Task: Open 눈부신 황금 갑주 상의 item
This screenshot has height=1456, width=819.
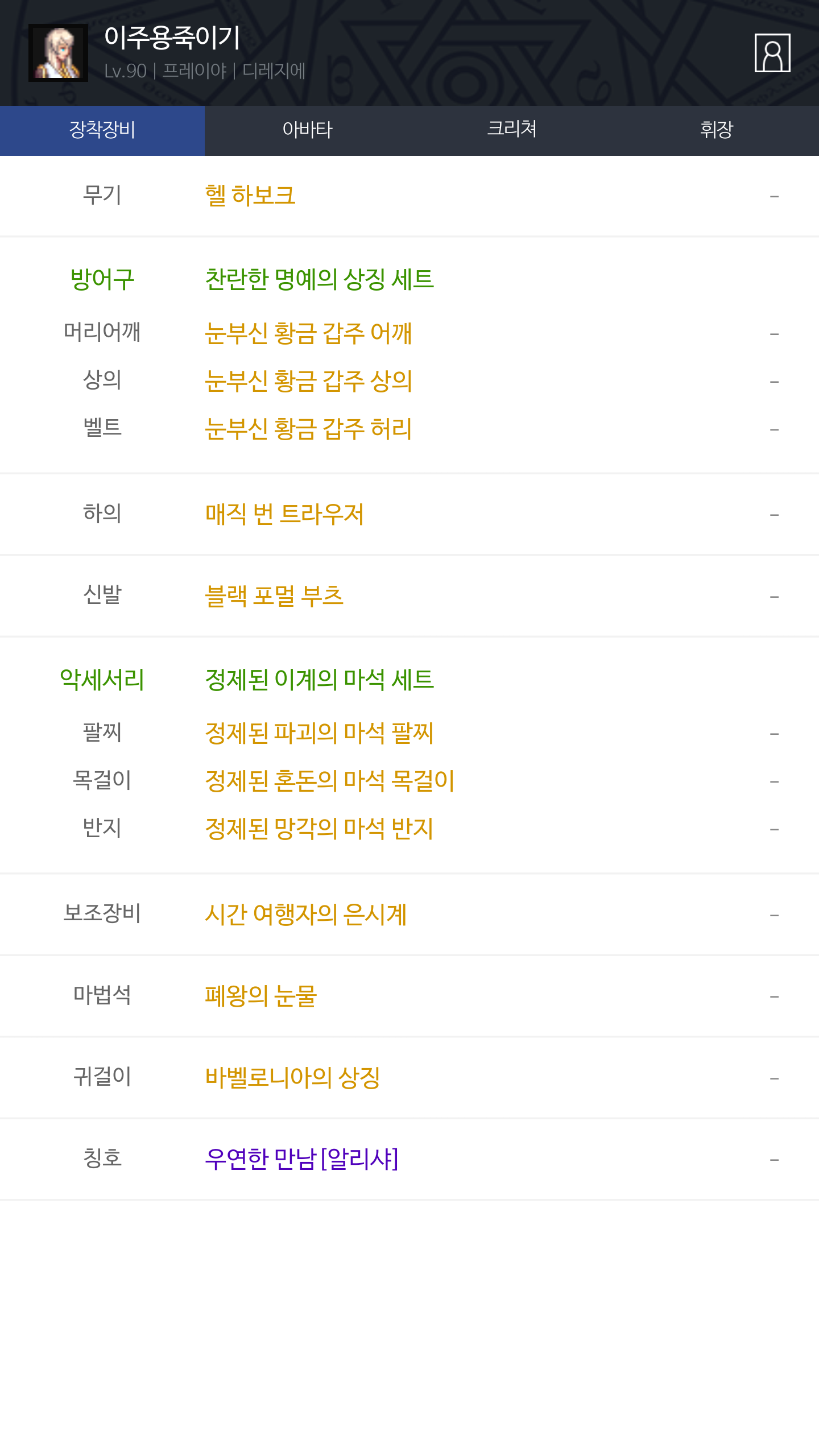Action: point(308,381)
